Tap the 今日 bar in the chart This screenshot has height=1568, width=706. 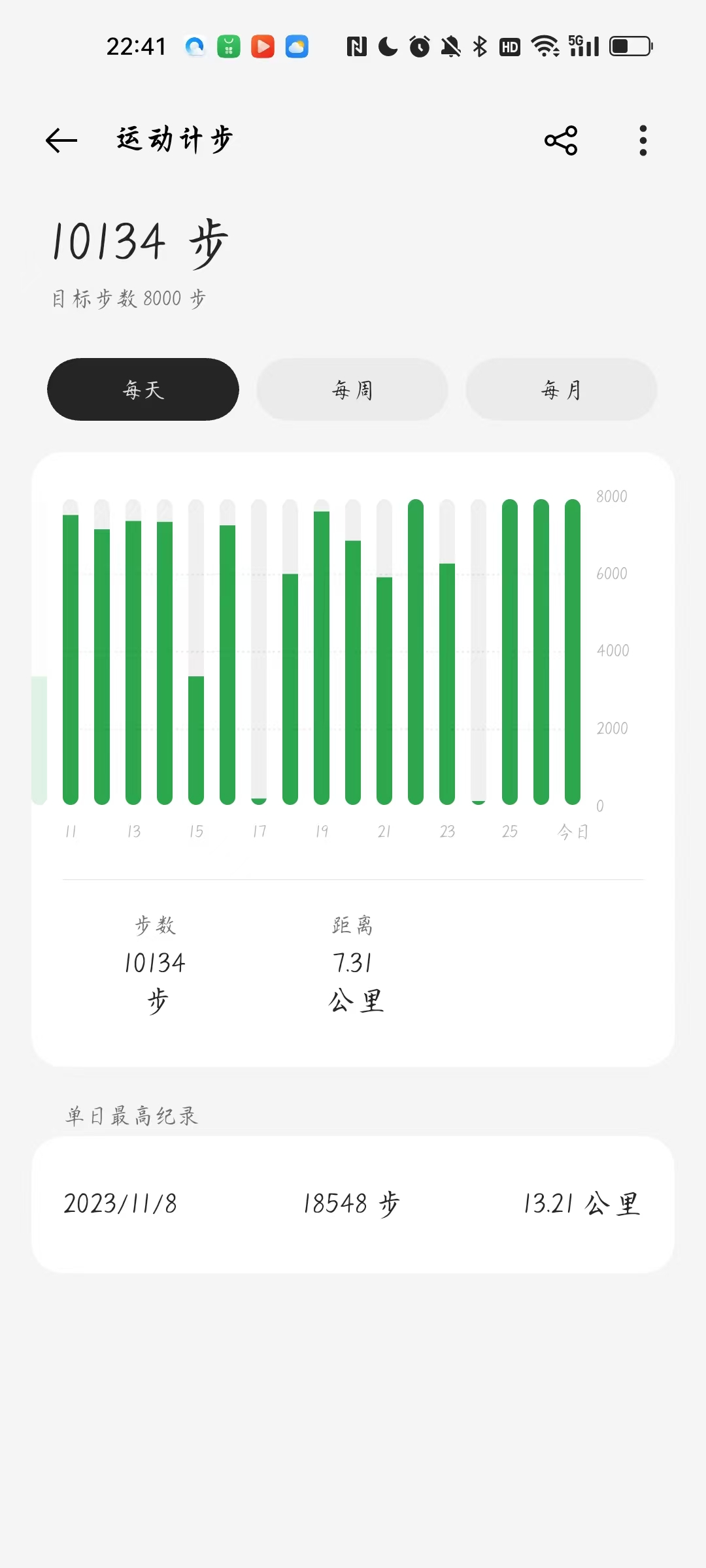click(573, 652)
